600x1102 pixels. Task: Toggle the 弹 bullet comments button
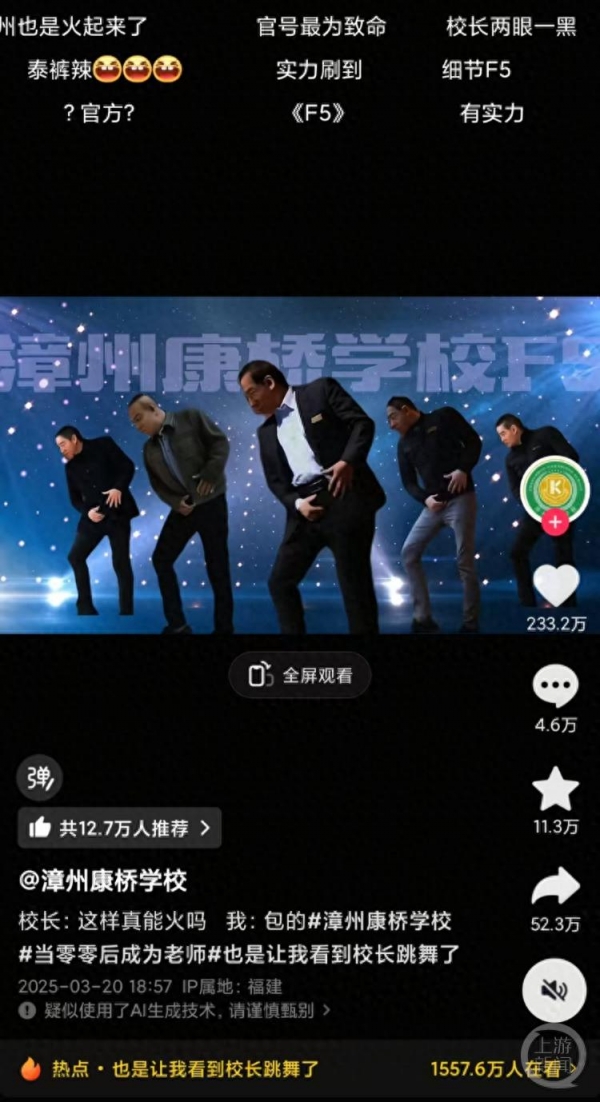coord(39,778)
